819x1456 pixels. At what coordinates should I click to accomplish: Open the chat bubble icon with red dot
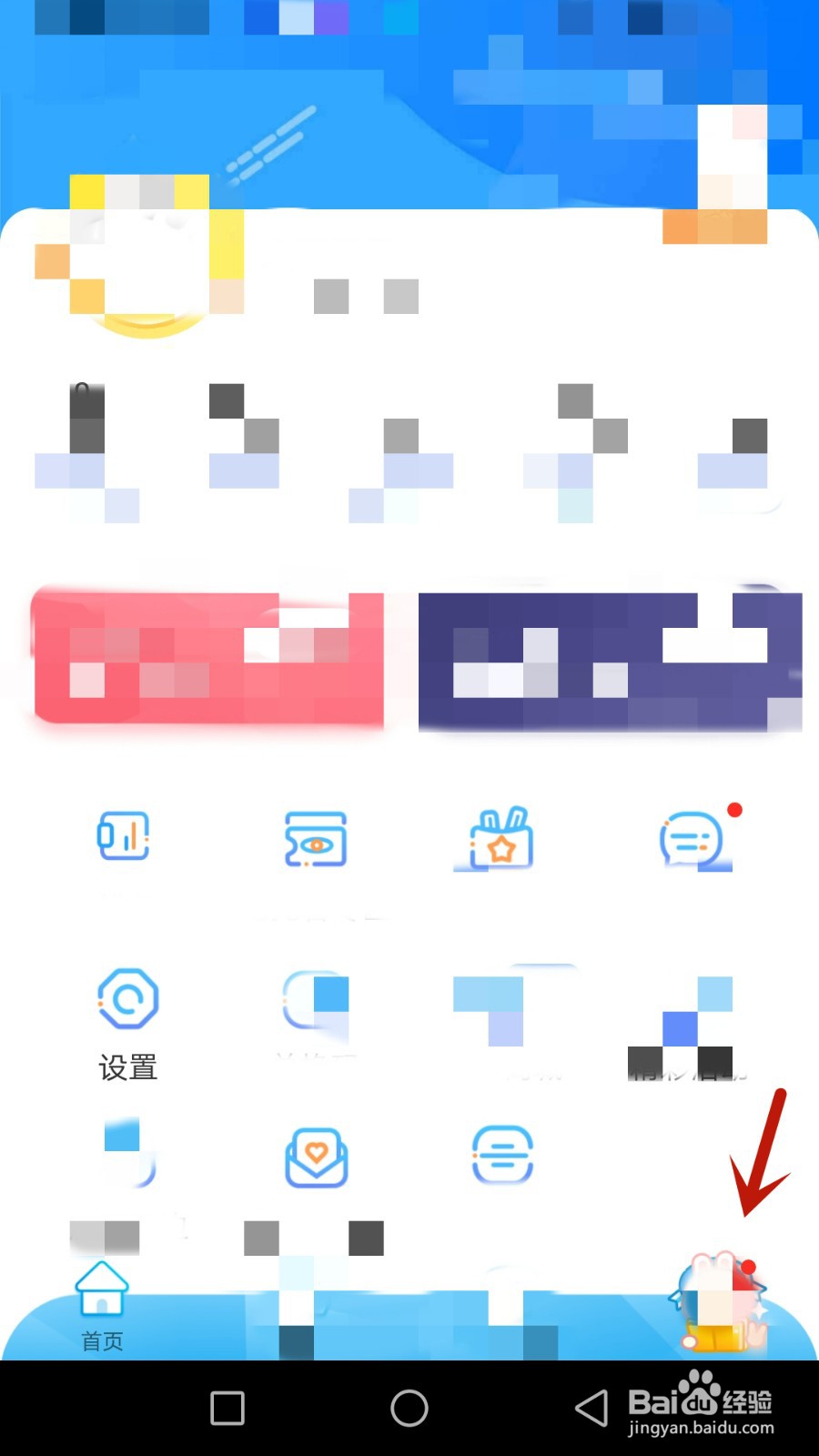693,839
